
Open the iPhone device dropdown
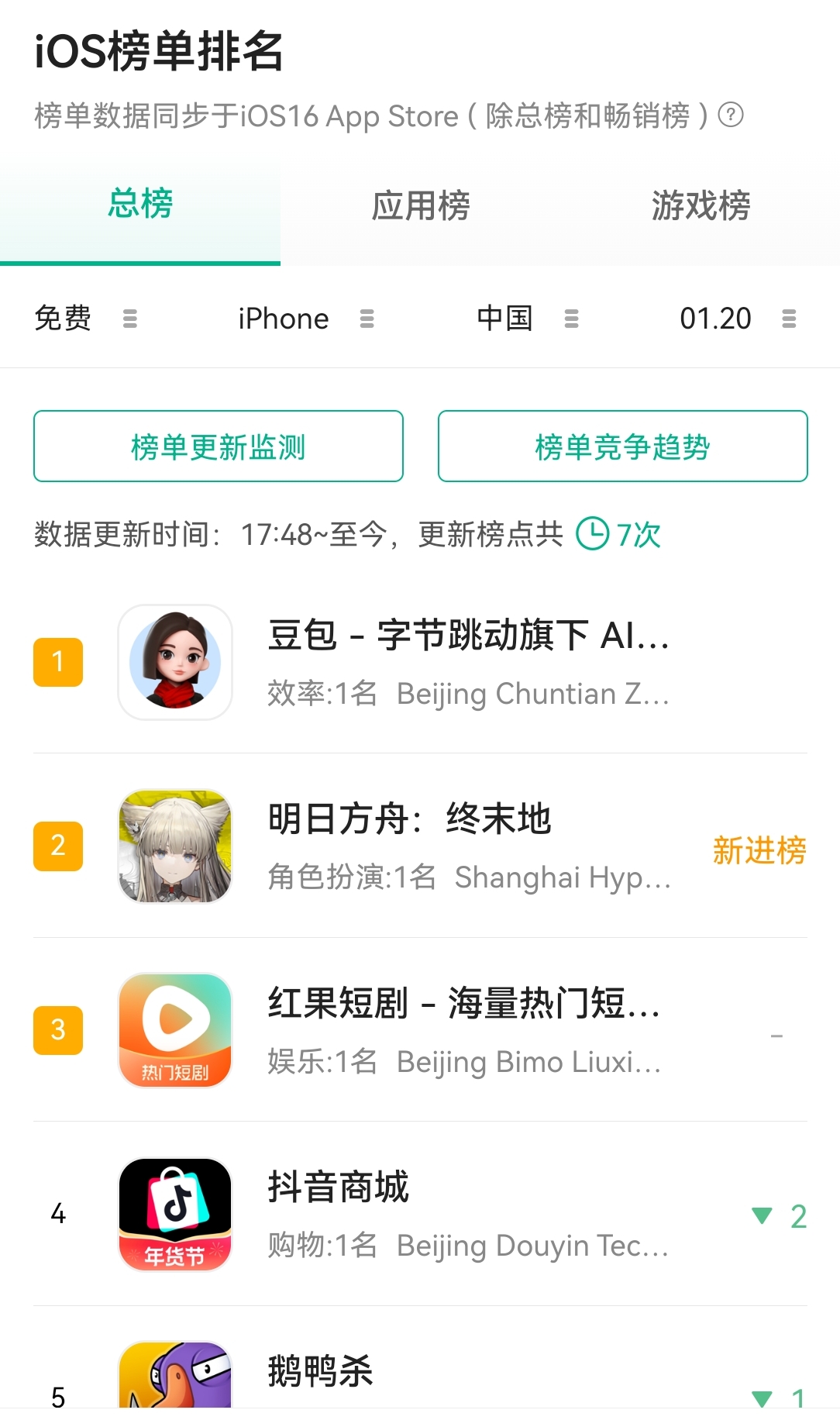(305, 319)
